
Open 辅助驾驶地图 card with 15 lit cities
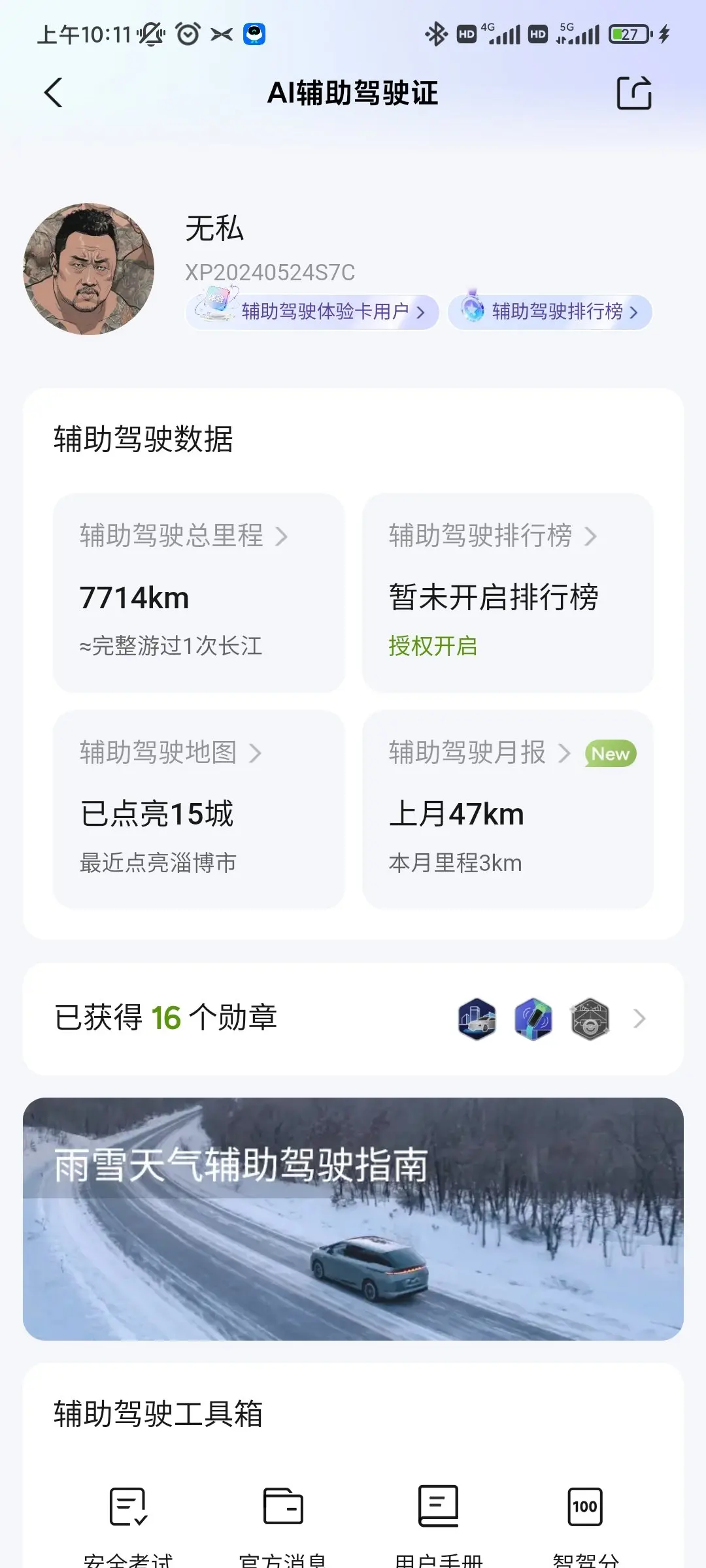198,809
